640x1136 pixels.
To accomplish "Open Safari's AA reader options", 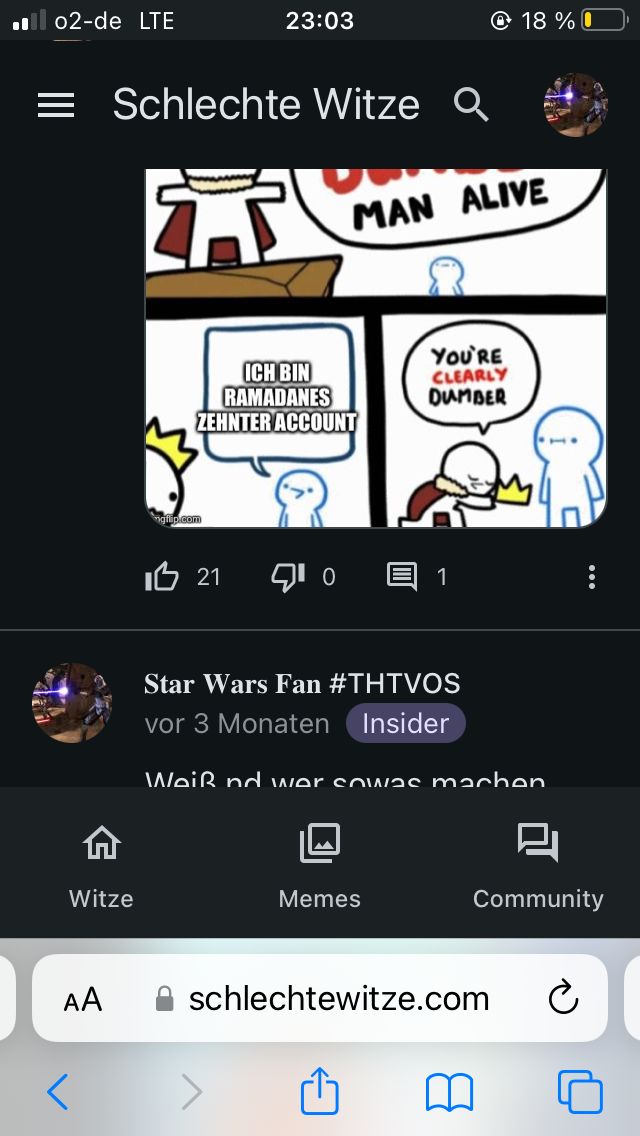I will pos(83,999).
